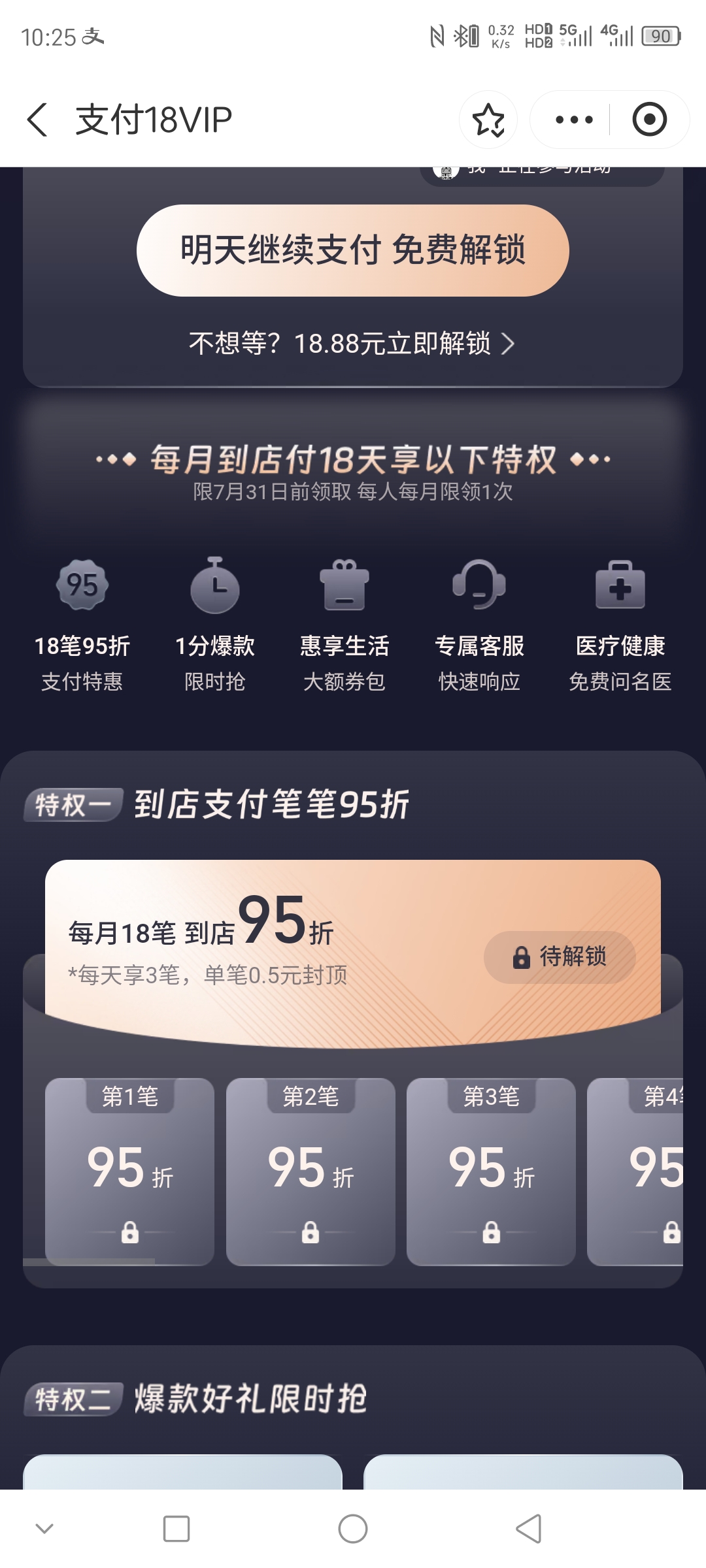The image size is (706, 1568).
Task: Select 18笔95折 支付特惠 privilege
Action: point(82,623)
